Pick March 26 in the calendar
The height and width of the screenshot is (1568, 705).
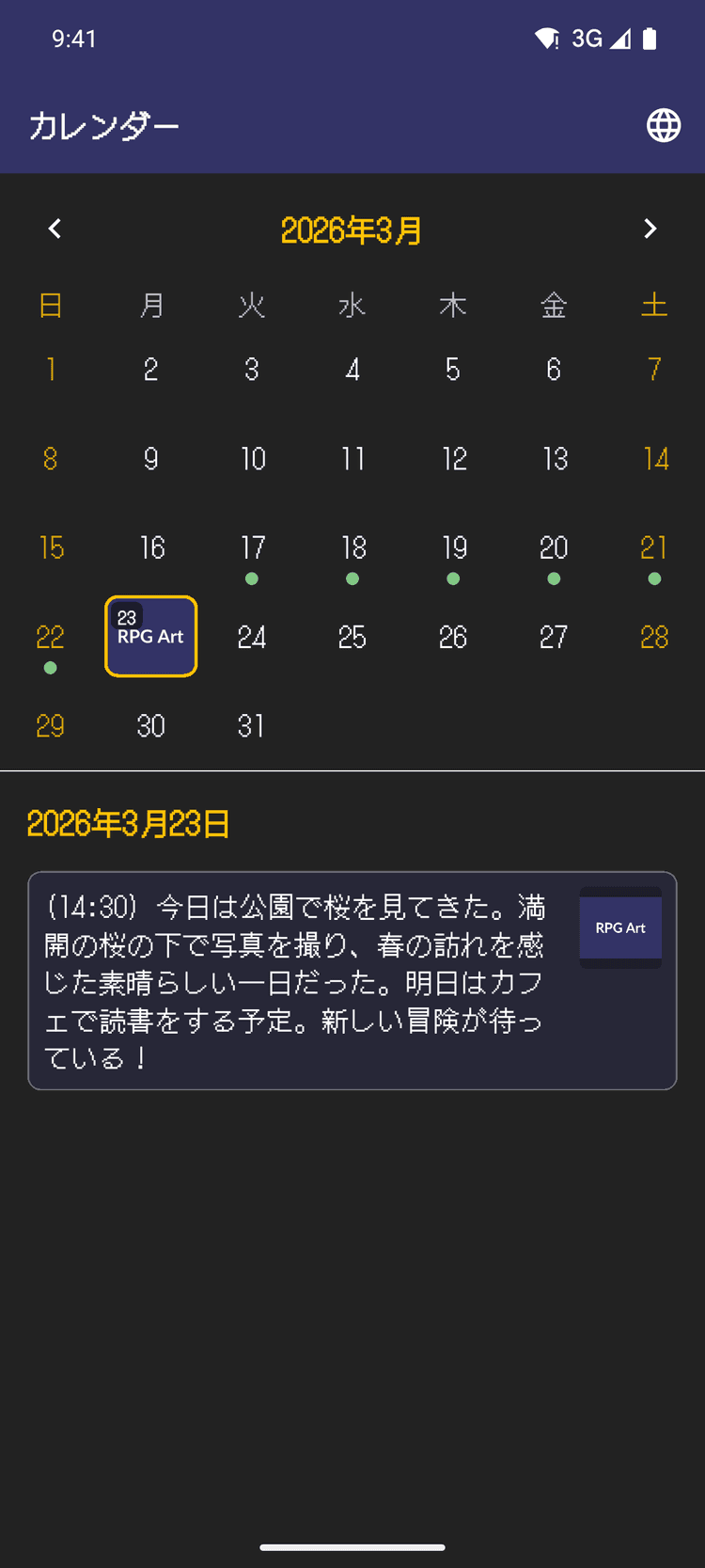coord(453,638)
